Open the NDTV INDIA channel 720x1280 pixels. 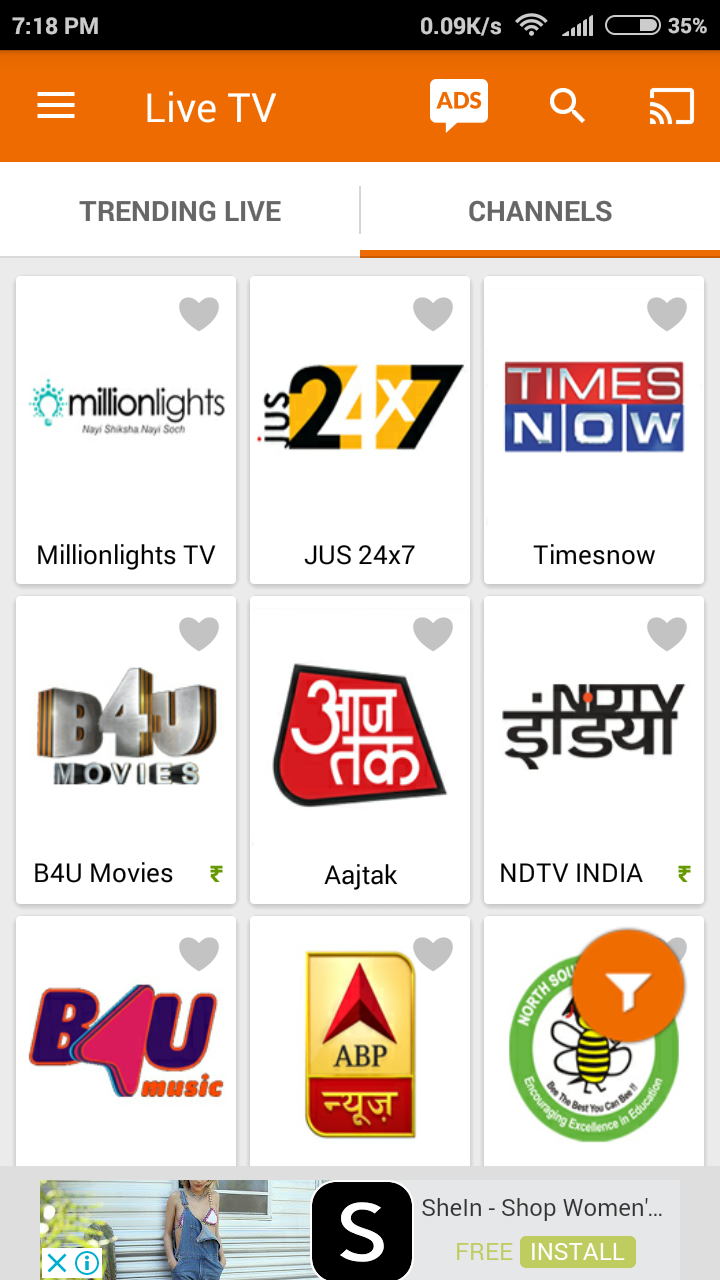click(x=594, y=750)
